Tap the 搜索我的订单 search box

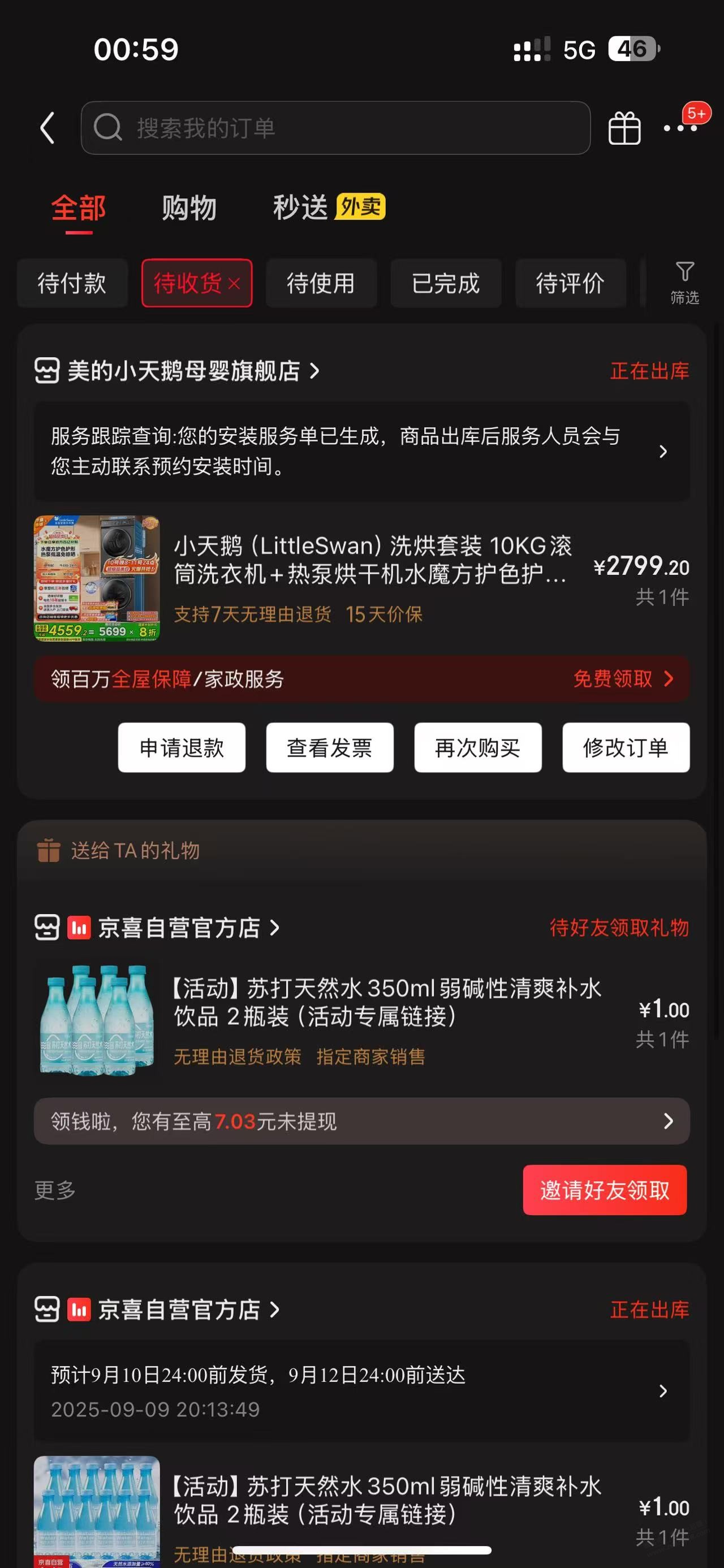point(335,128)
